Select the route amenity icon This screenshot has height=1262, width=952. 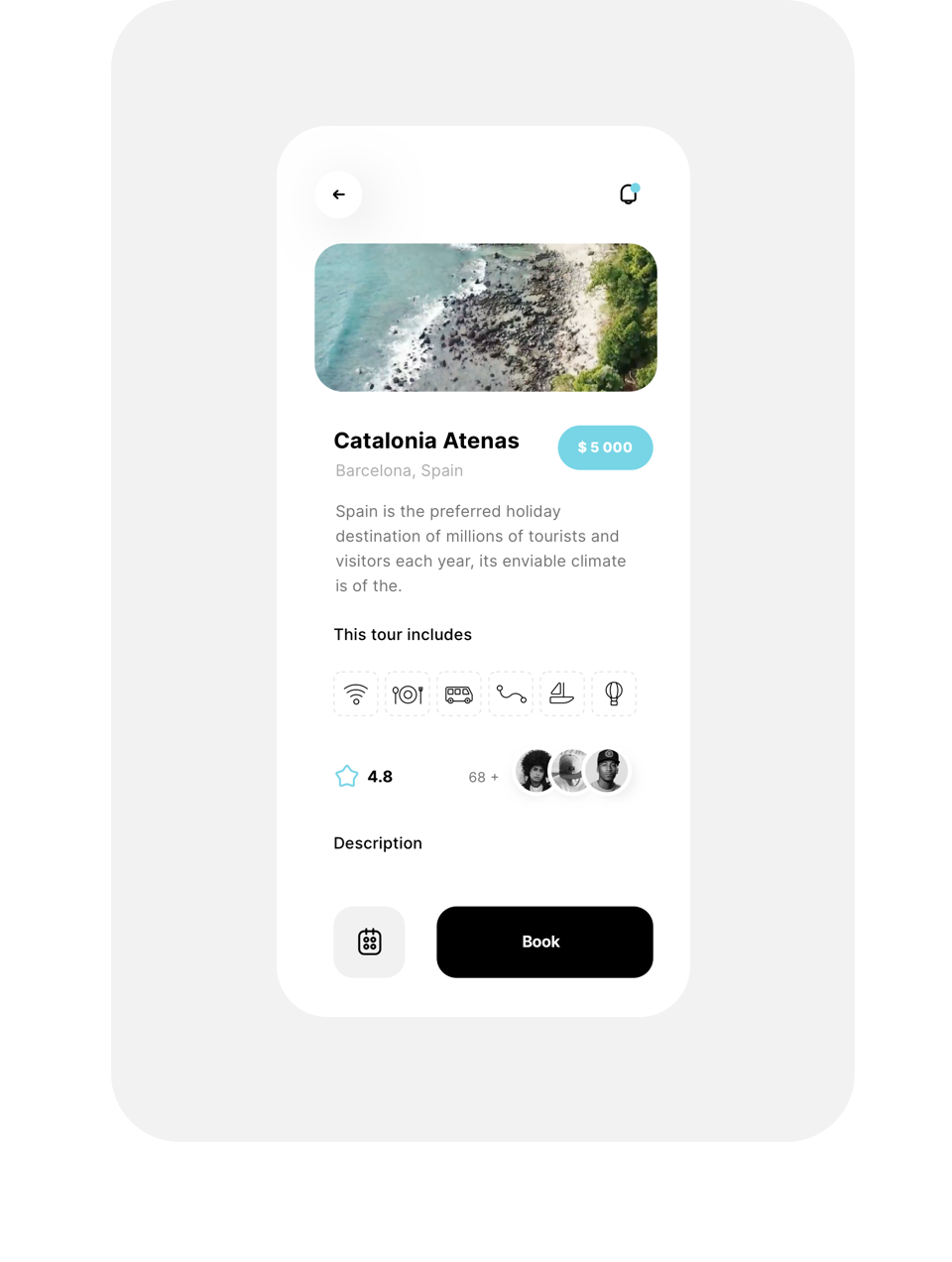click(511, 694)
